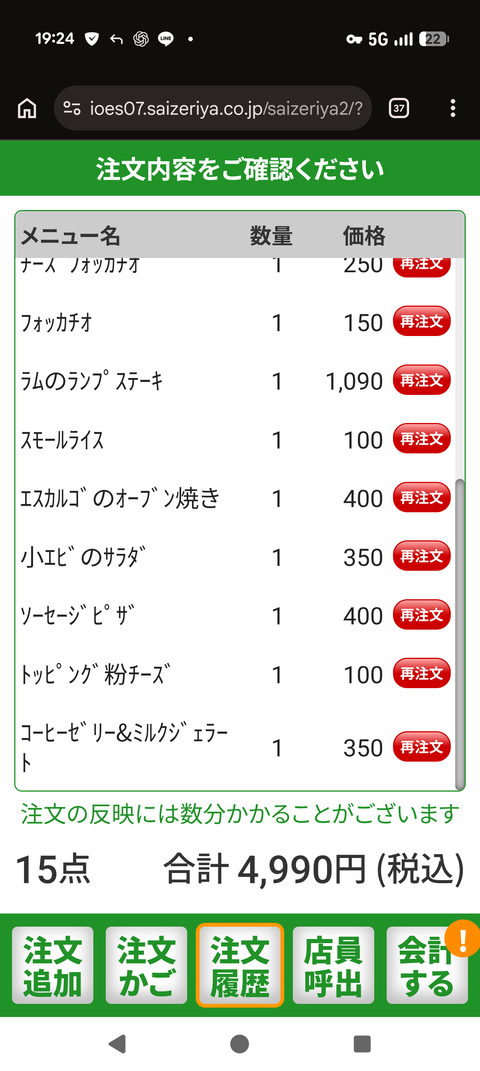Tap the saizeriya URL address bar
The image size is (480, 1071).
coord(213,109)
